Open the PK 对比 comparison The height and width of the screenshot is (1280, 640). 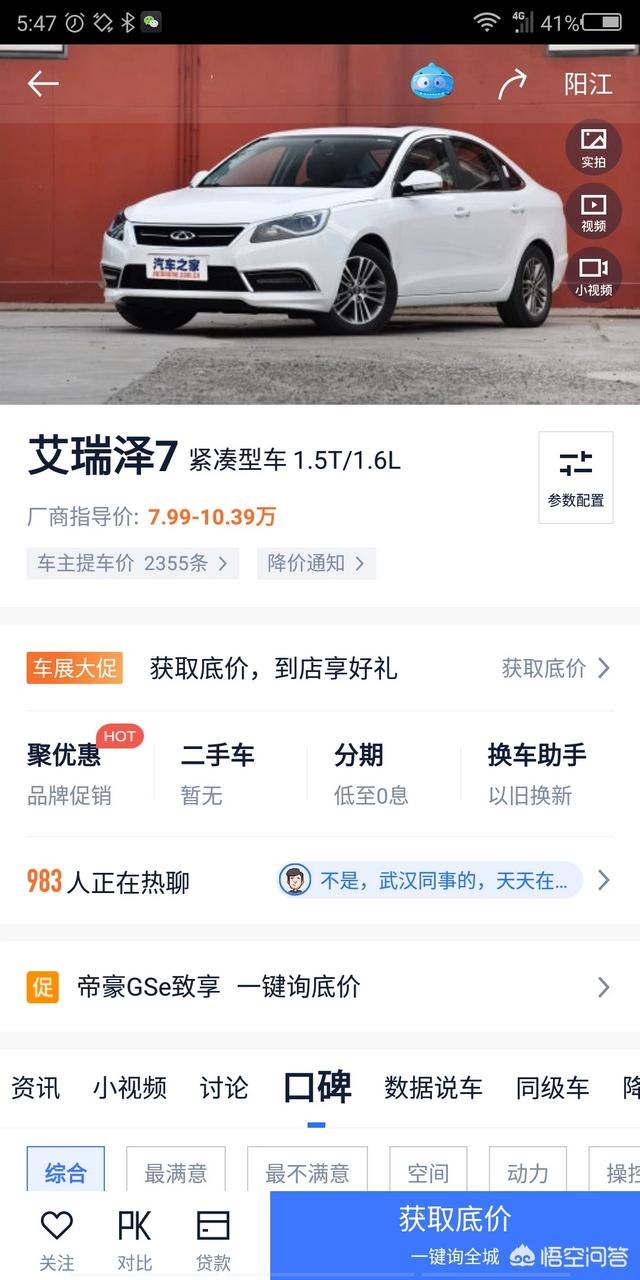pos(135,1241)
